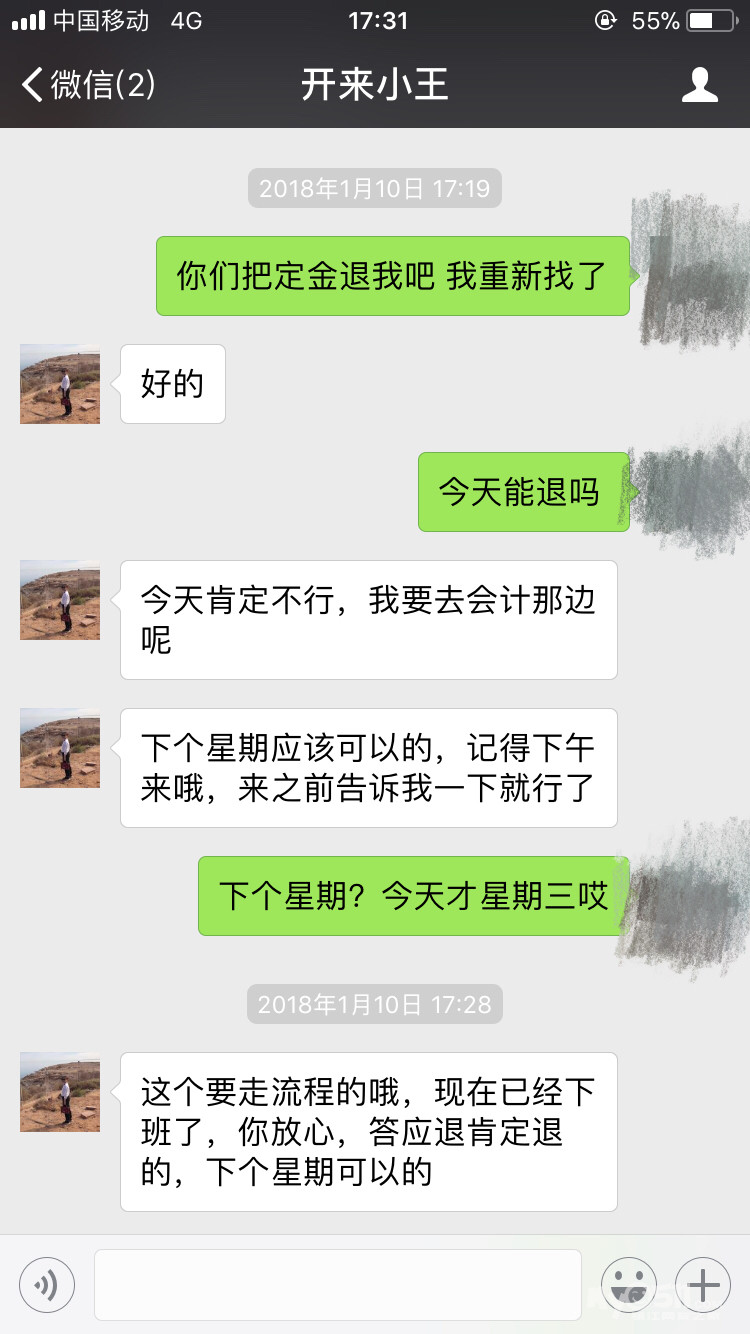Open the emoji sticker panel

point(628,1284)
